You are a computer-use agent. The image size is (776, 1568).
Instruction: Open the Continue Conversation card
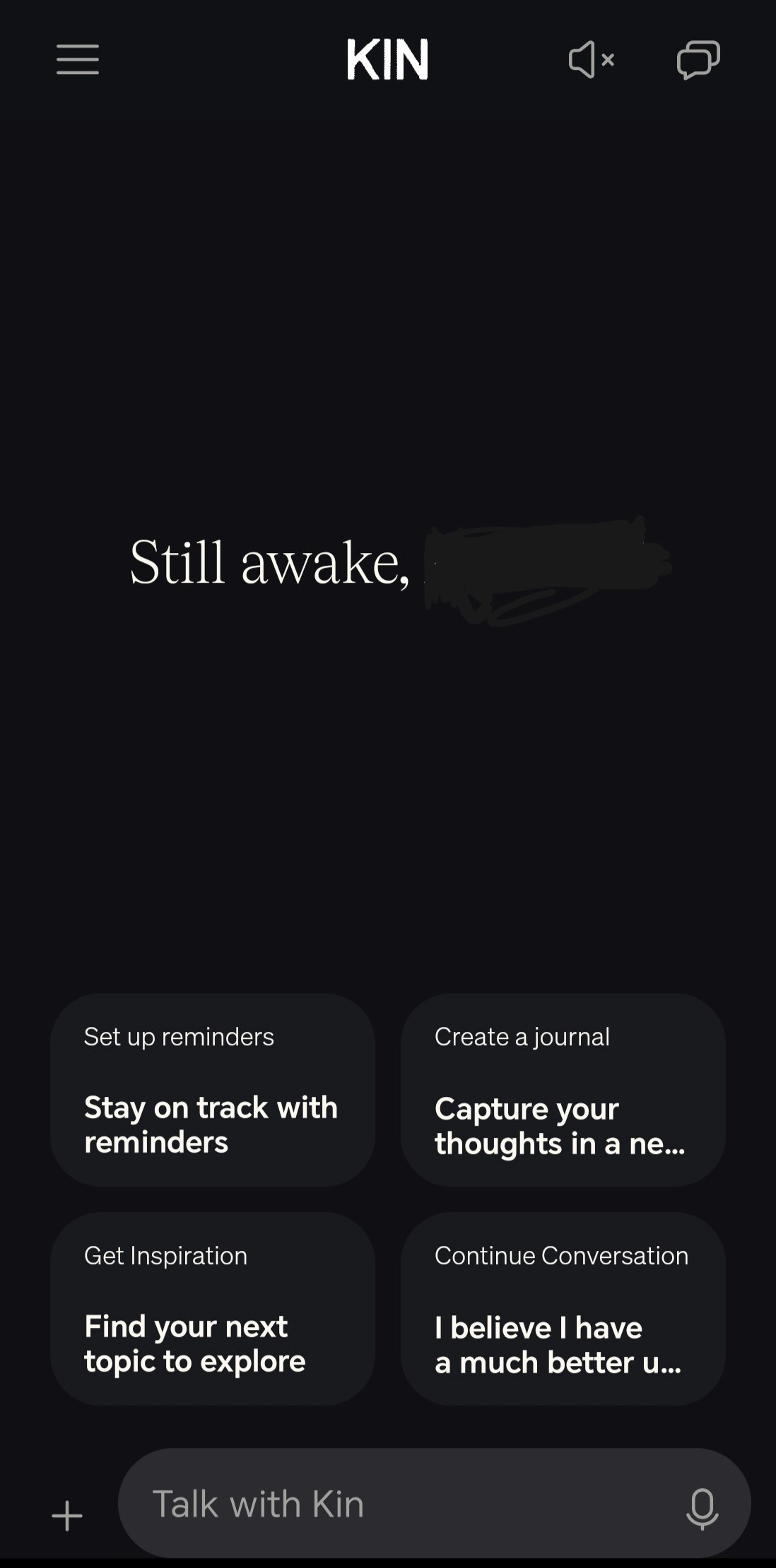point(563,1309)
